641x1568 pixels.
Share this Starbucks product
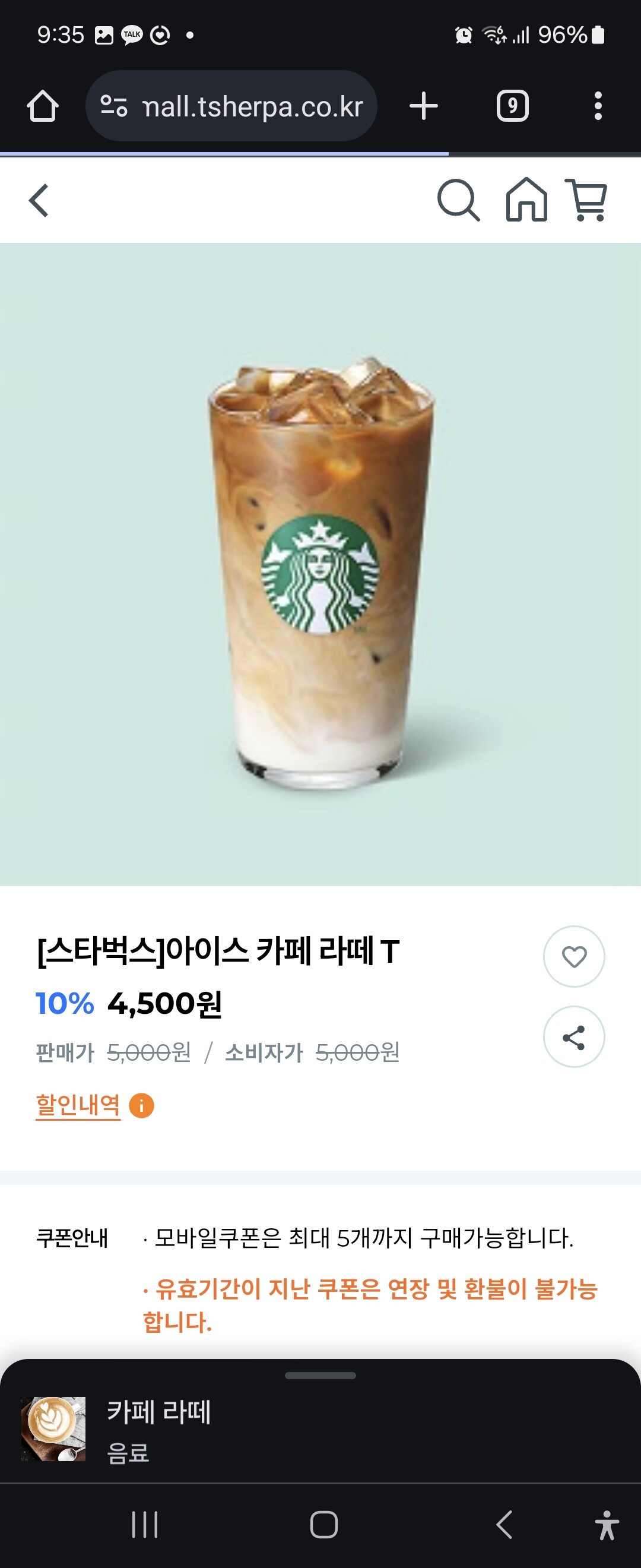(573, 1037)
